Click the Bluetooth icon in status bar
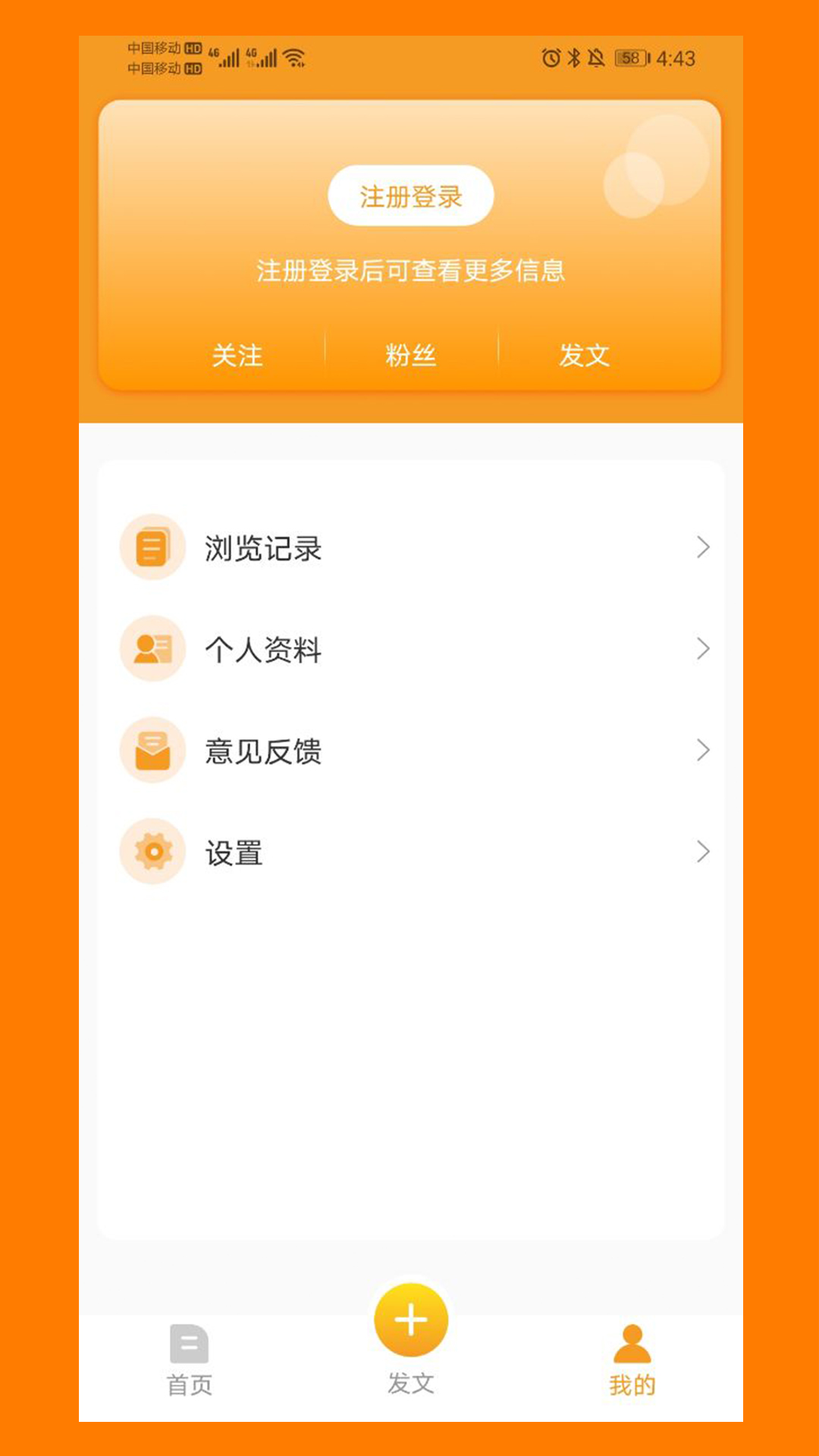Screen dimensions: 819x1456 (x=573, y=57)
